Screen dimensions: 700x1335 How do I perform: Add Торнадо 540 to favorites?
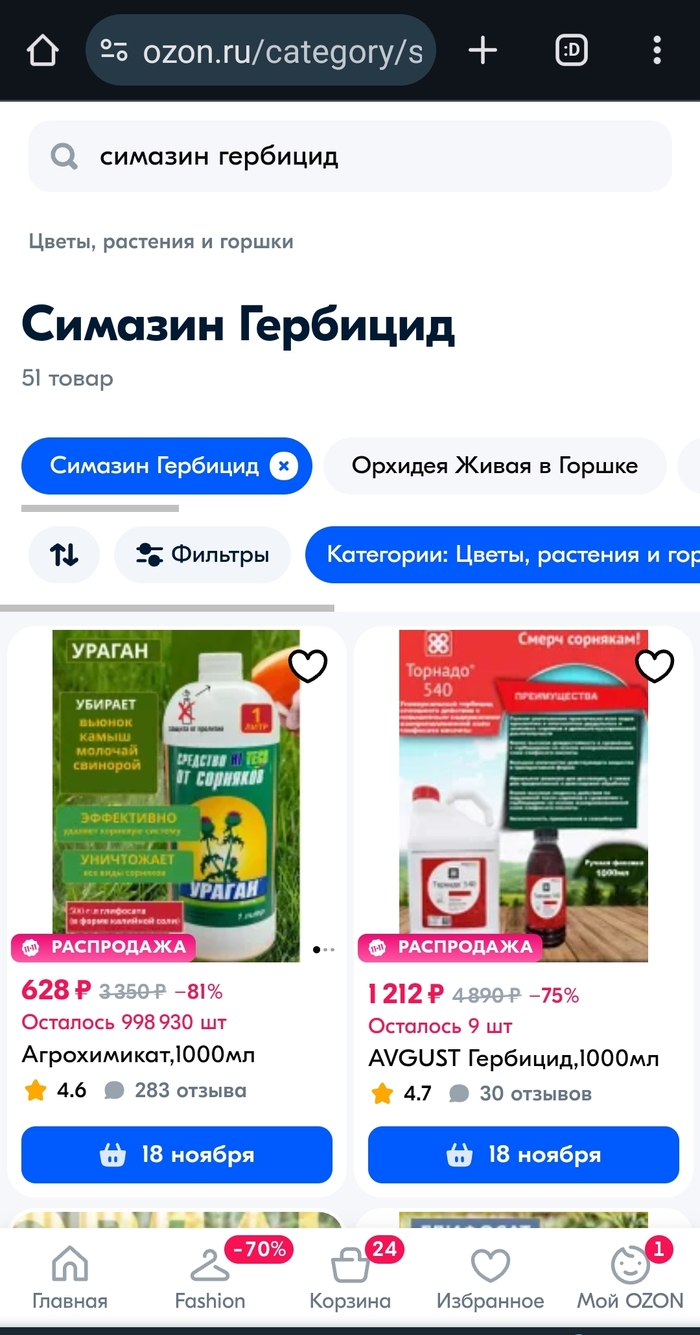(655, 665)
